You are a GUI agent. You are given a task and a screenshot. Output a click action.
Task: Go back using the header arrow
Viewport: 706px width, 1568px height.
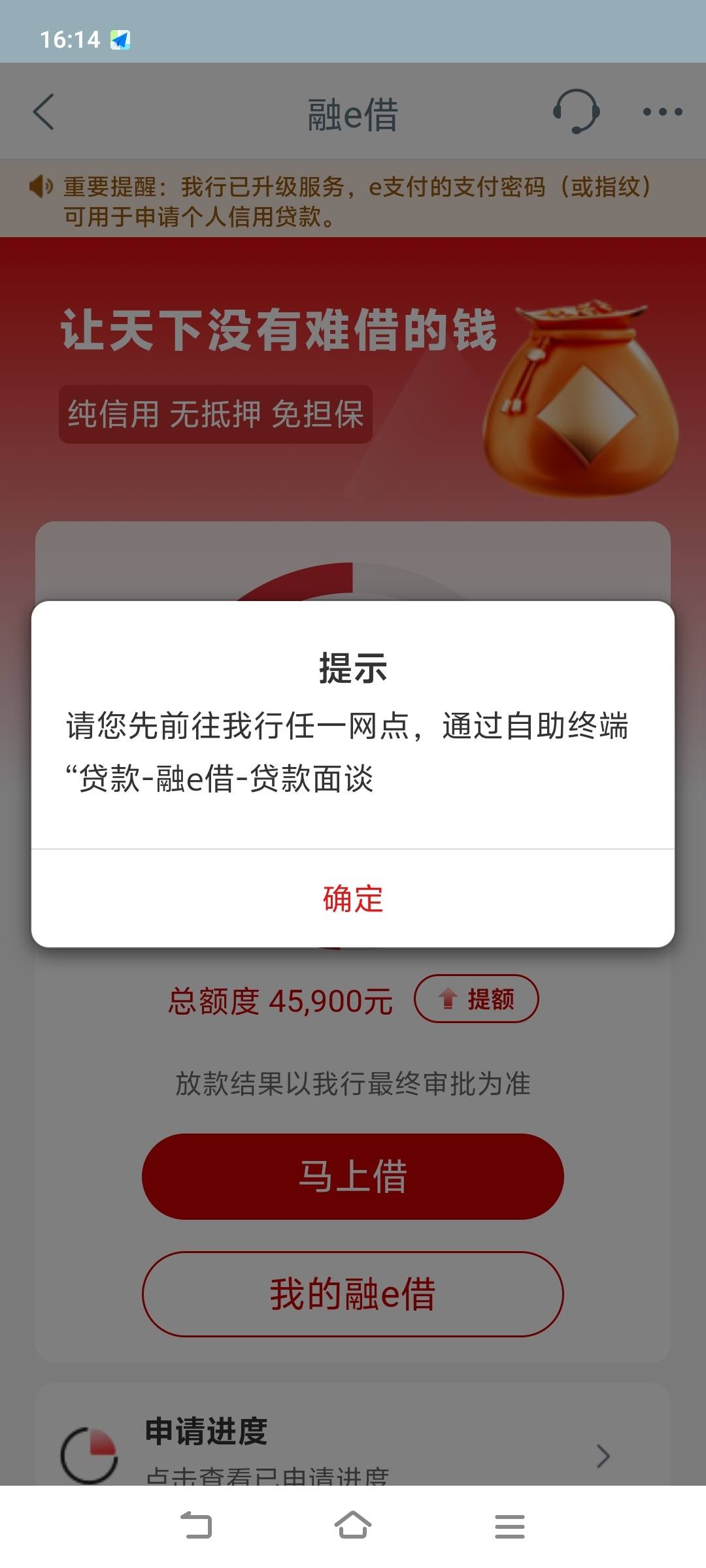click(x=44, y=112)
